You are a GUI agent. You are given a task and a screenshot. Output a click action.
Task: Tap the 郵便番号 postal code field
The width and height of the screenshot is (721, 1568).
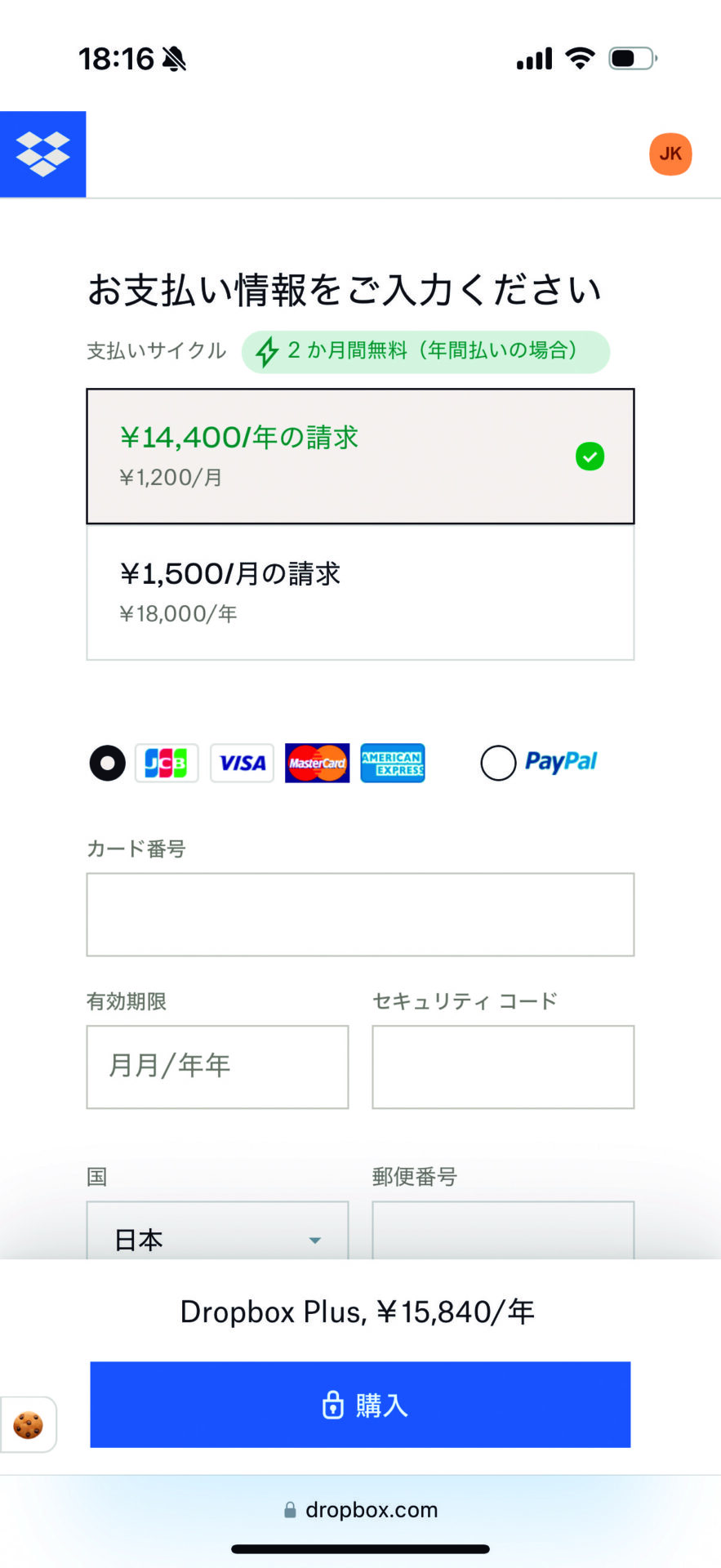click(503, 1232)
